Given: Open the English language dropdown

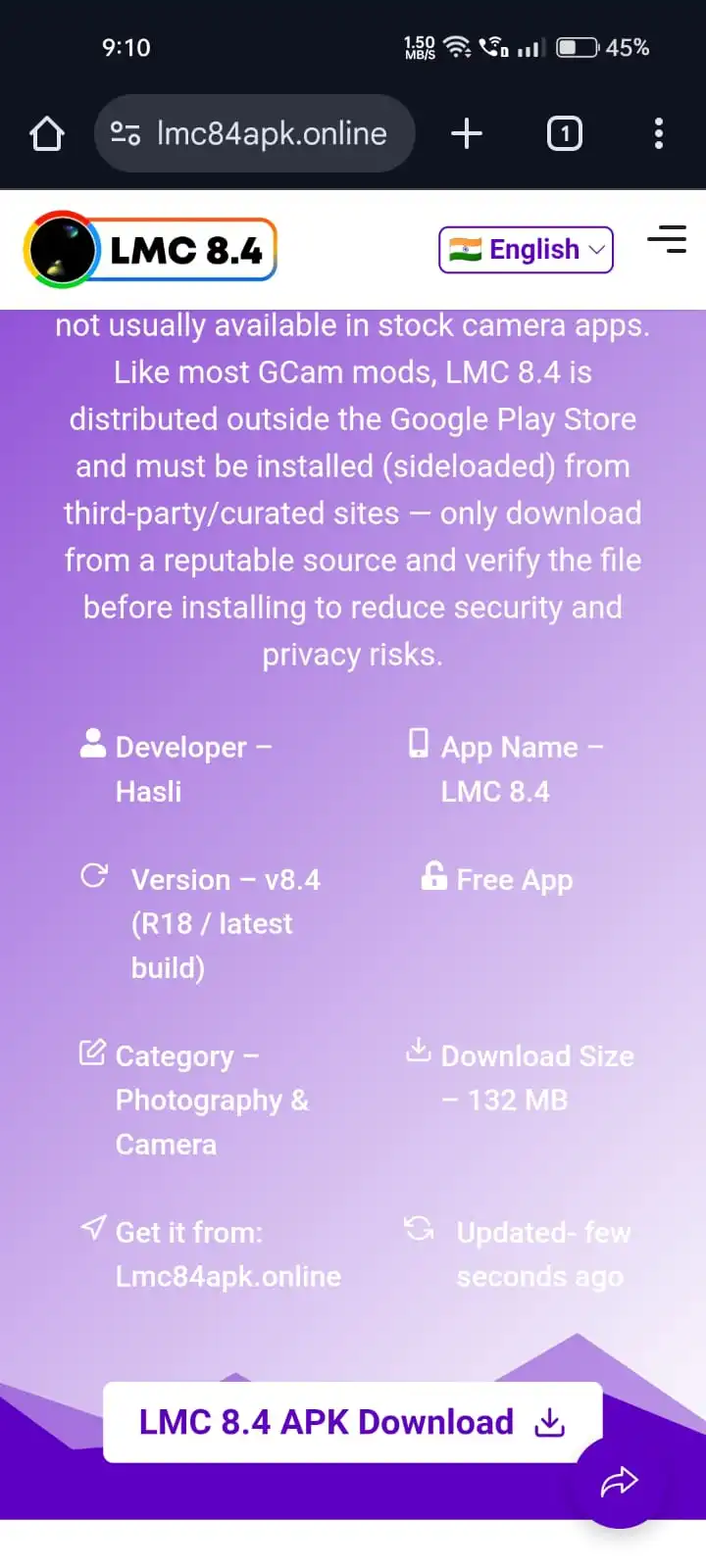Looking at the screenshot, I should [x=526, y=250].
